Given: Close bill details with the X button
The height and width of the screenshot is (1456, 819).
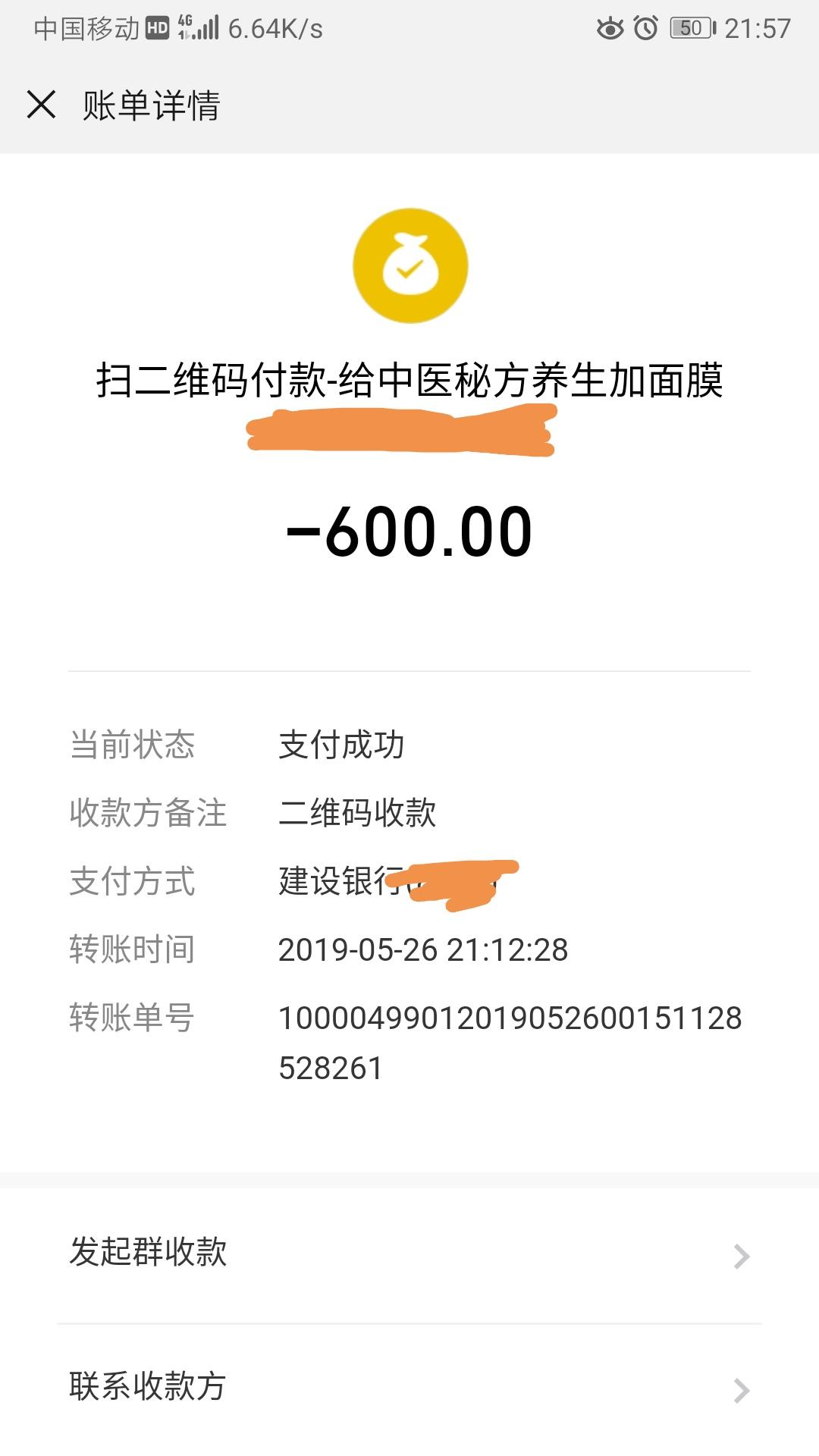Looking at the screenshot, I should coord(42,105).
